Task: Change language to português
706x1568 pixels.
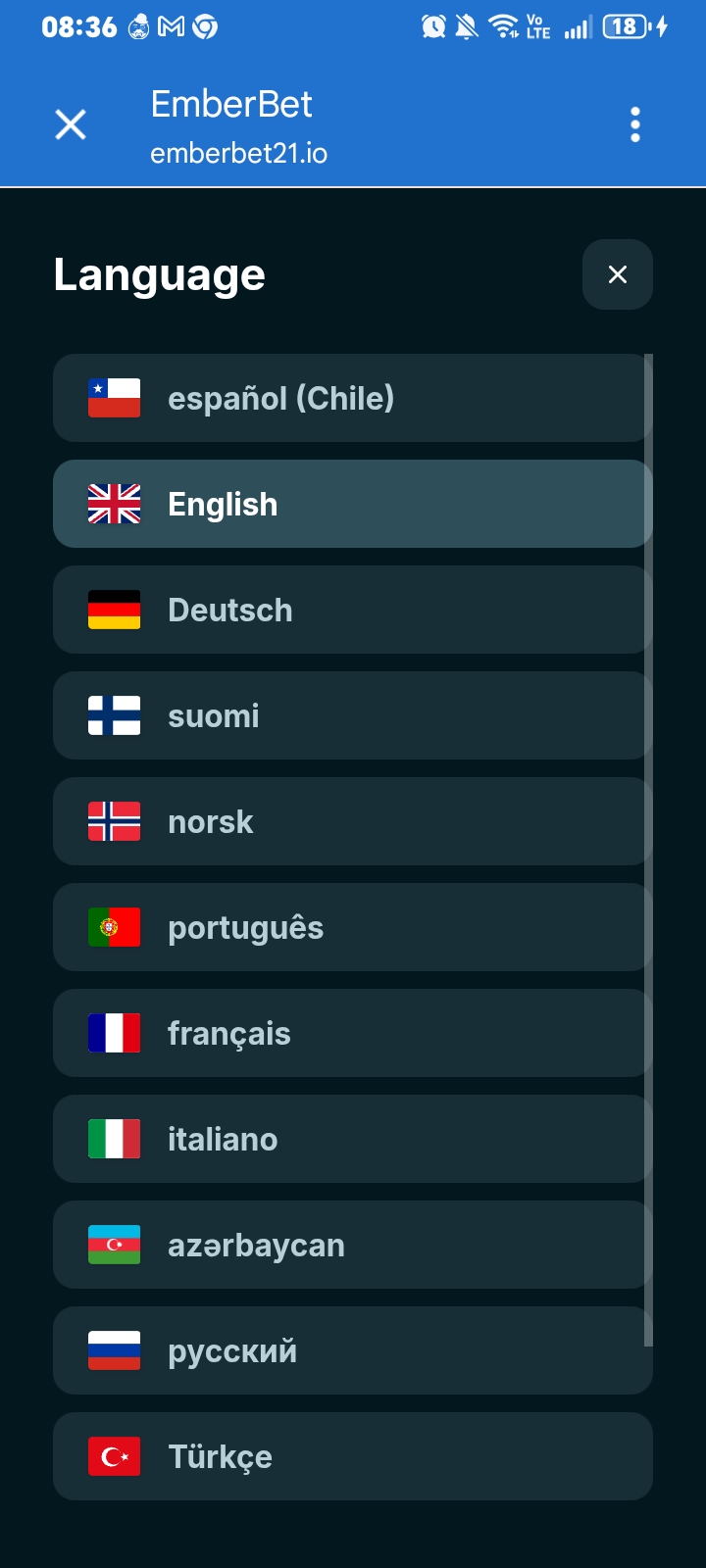Action: [353, 927]
